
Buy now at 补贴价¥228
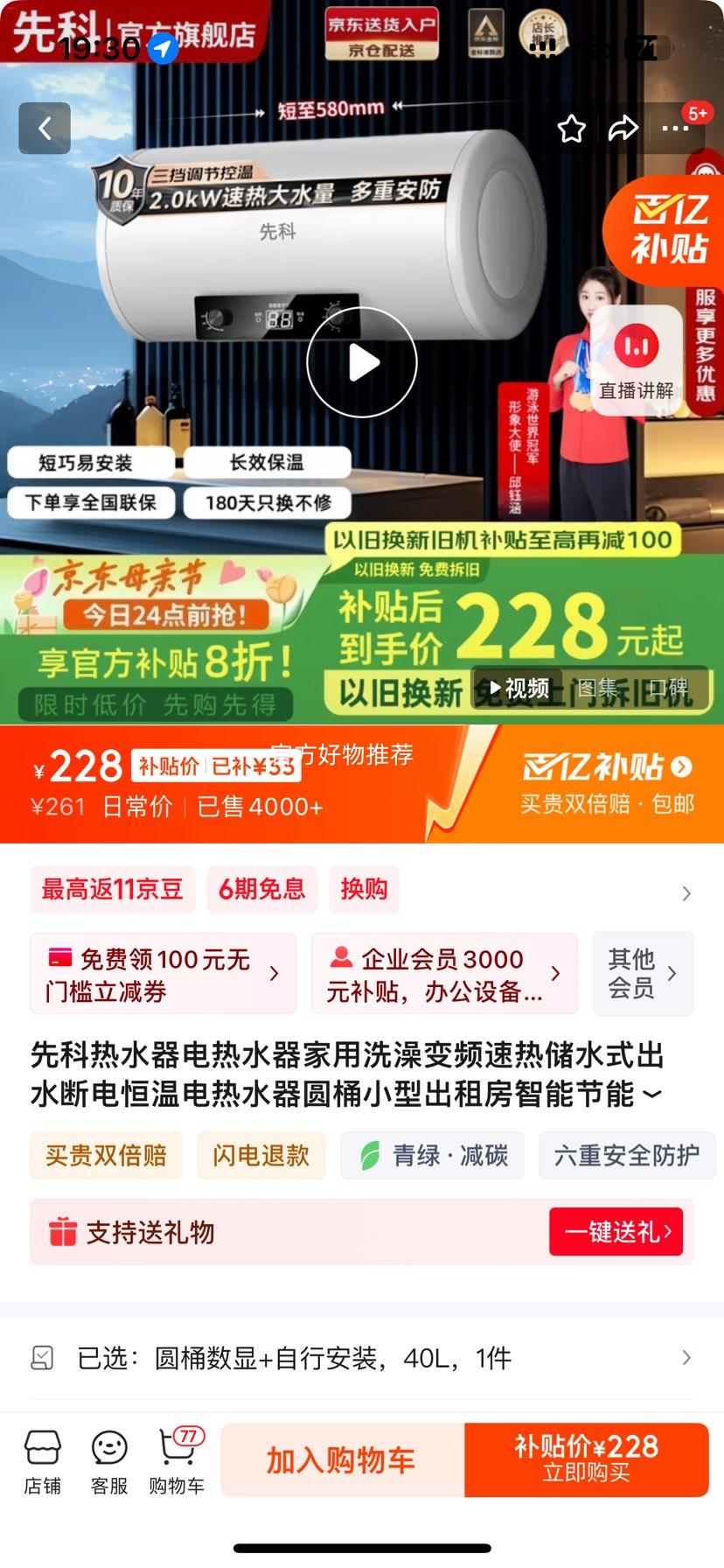tap(586, 1460)
